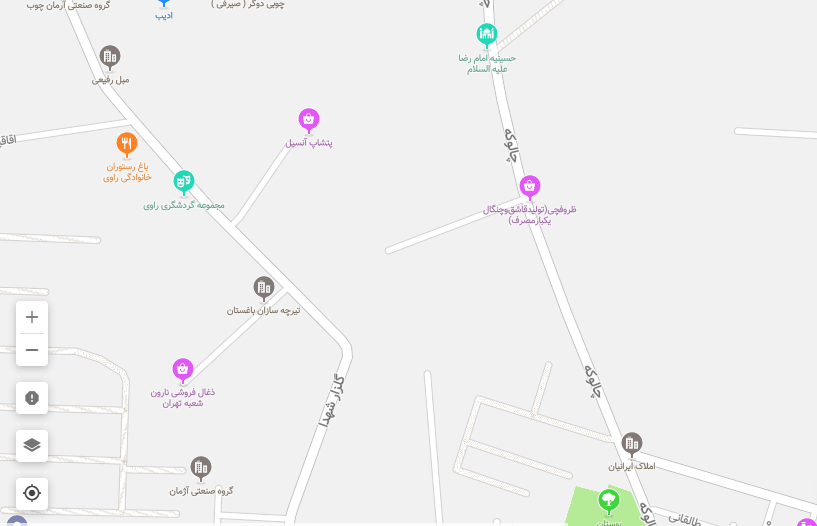Zoom out of the map
The height and width of the screenshot is (526, 817).
32,350
